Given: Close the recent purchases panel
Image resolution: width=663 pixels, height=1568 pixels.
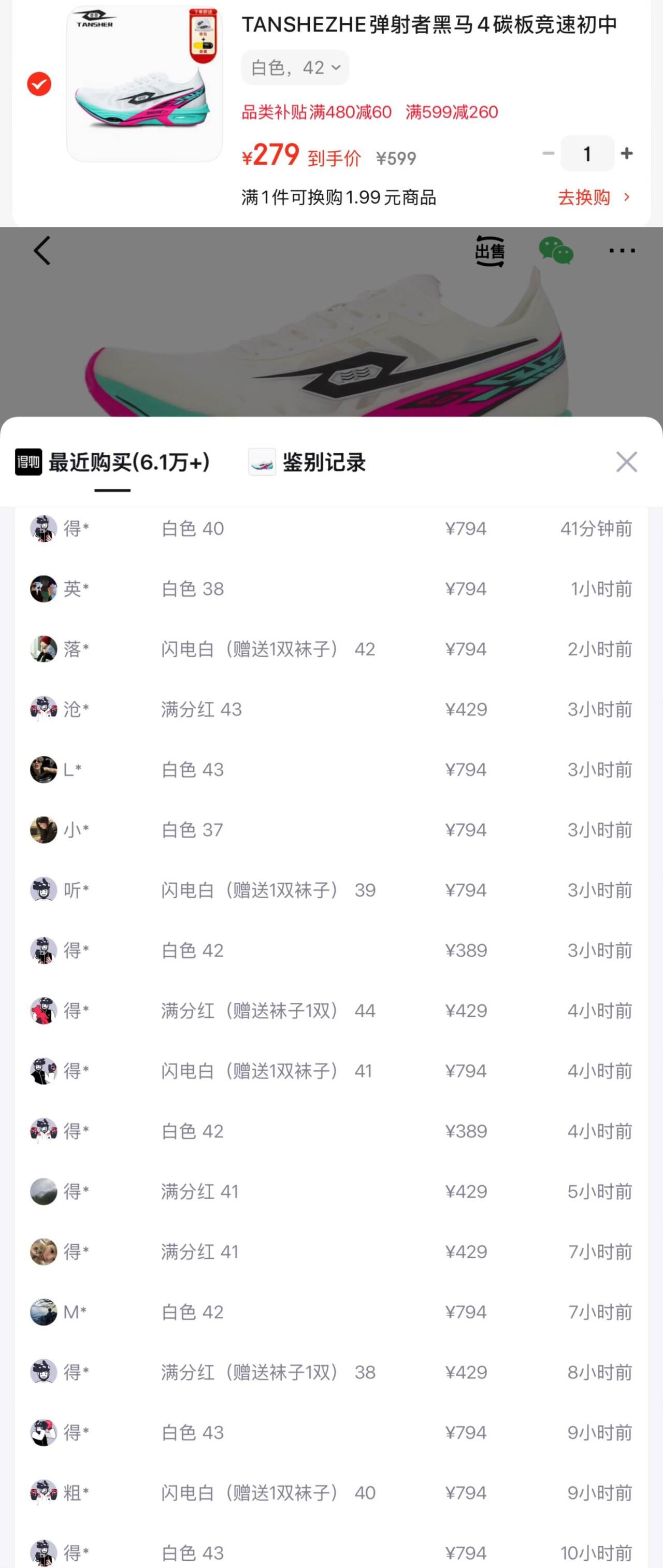Looking at the screenshot, I should tap(626, 462).
